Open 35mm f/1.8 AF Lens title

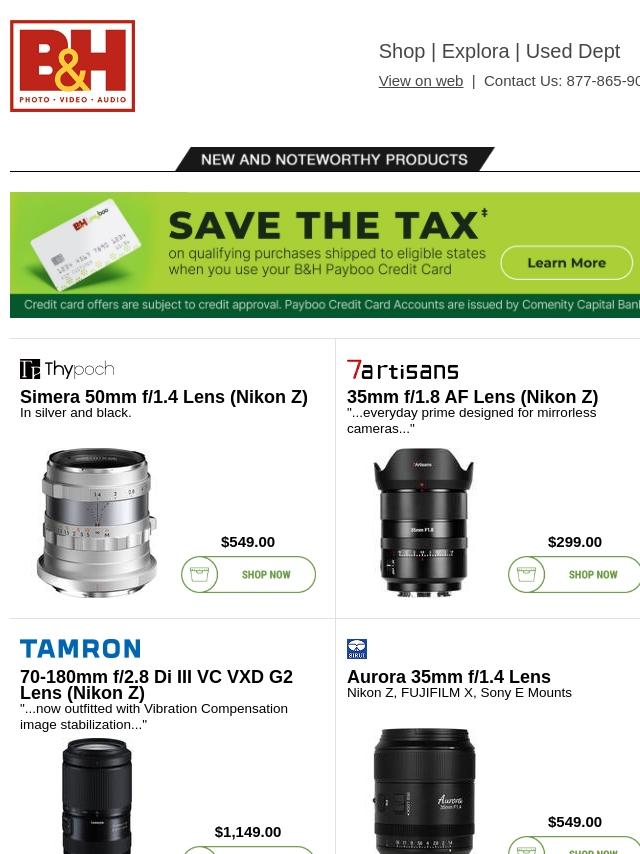click(472, 397)
